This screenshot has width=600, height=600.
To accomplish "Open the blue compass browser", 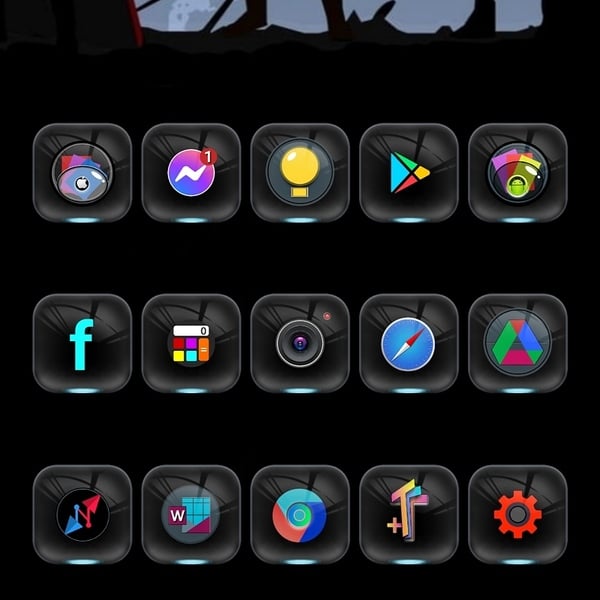I will pos(409,344).
